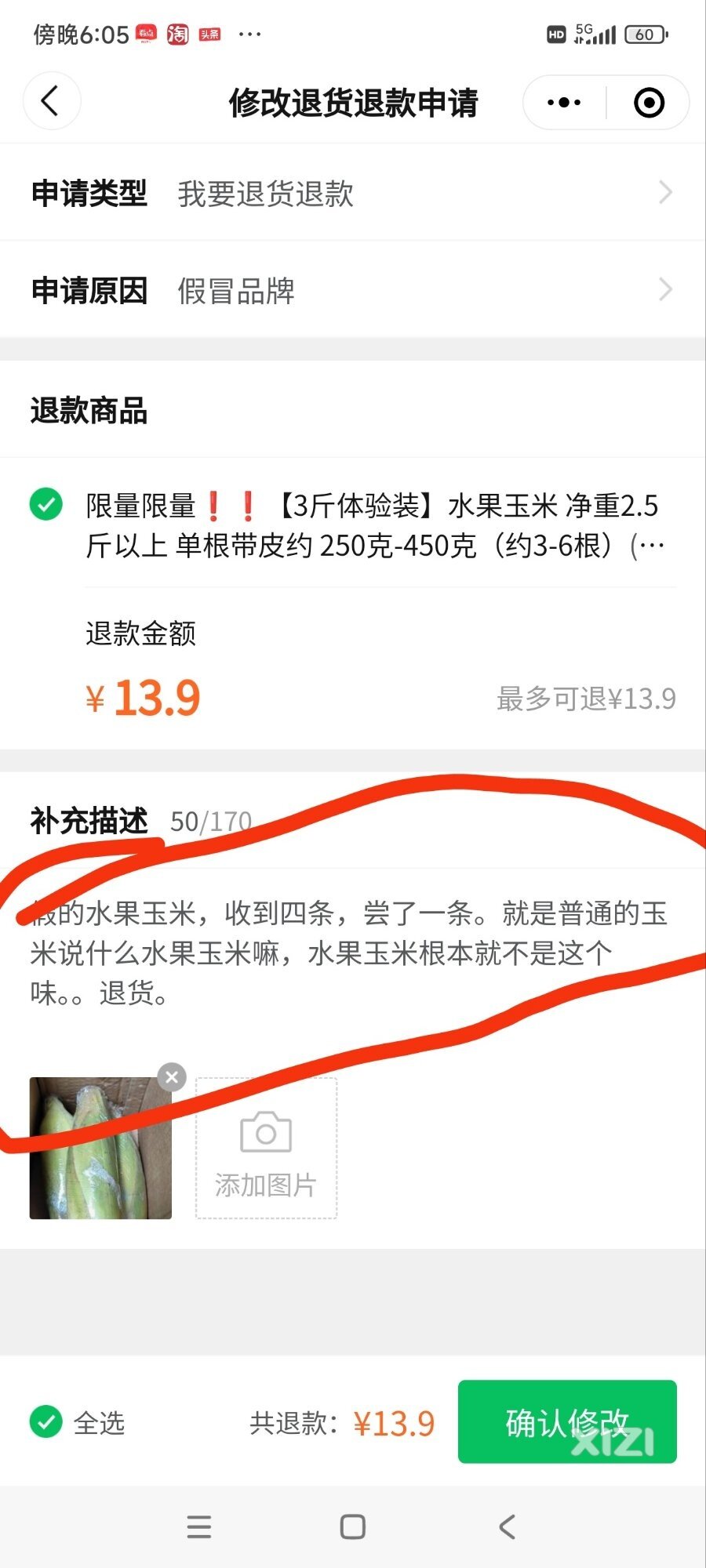The height and width of the screenshot is (1568, 706).
Task: Toggle the 全选 checkbox
Action: tap(46, 1421)
